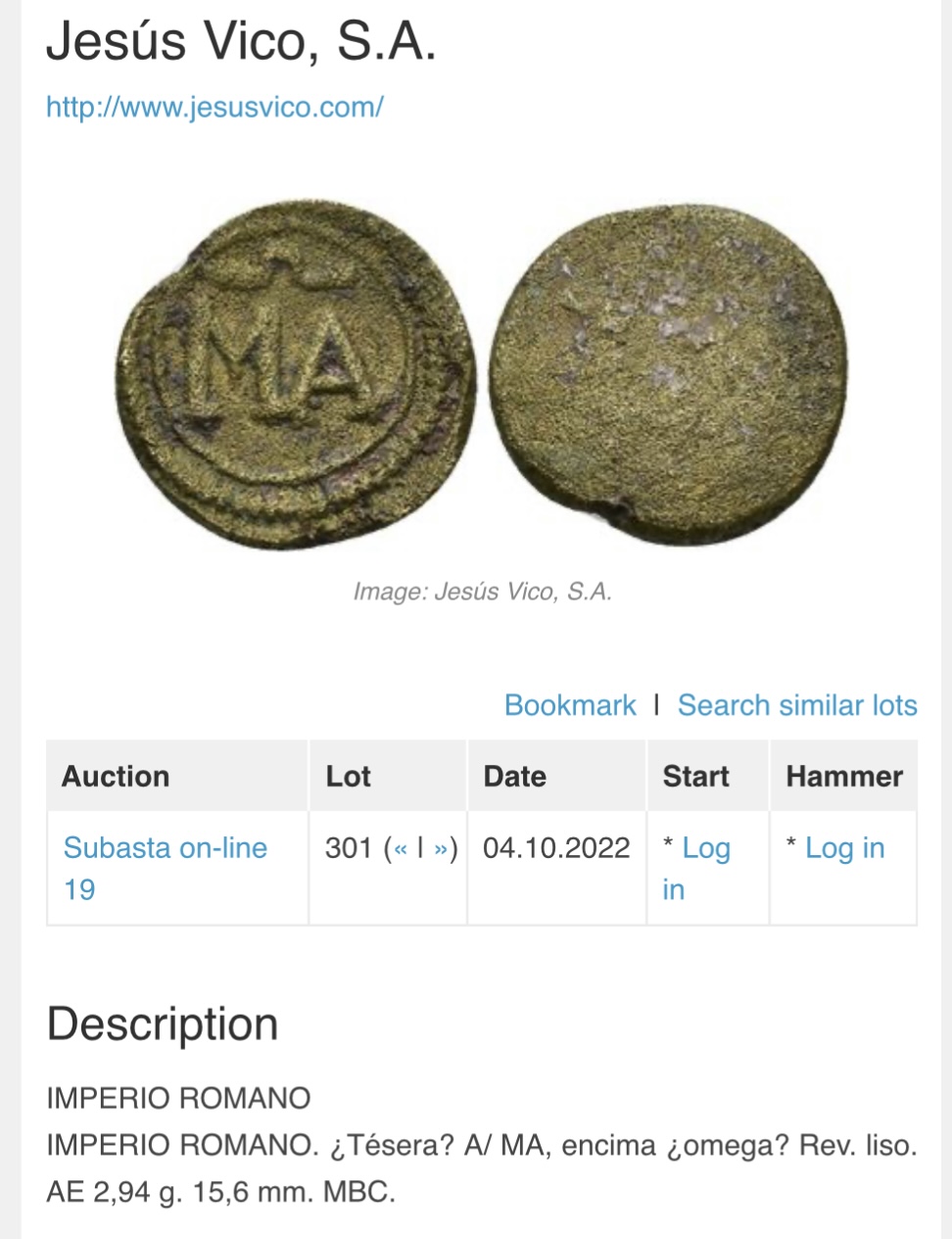Screen dimensions: 952x1239
Task: Open the Subasta on-line 19 auction
Action: tap(165, 848)
